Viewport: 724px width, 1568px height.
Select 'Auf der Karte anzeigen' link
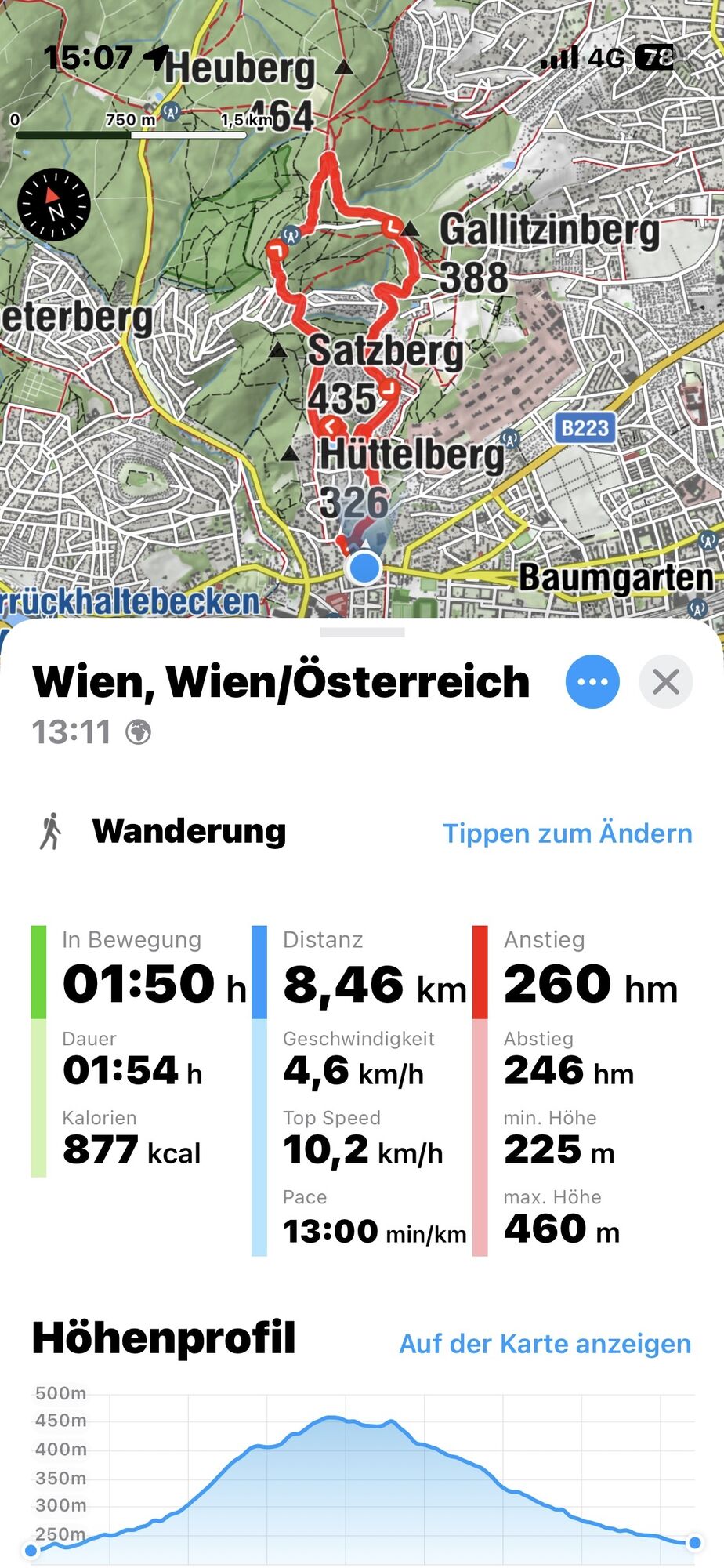click(x=545, y=1343)
